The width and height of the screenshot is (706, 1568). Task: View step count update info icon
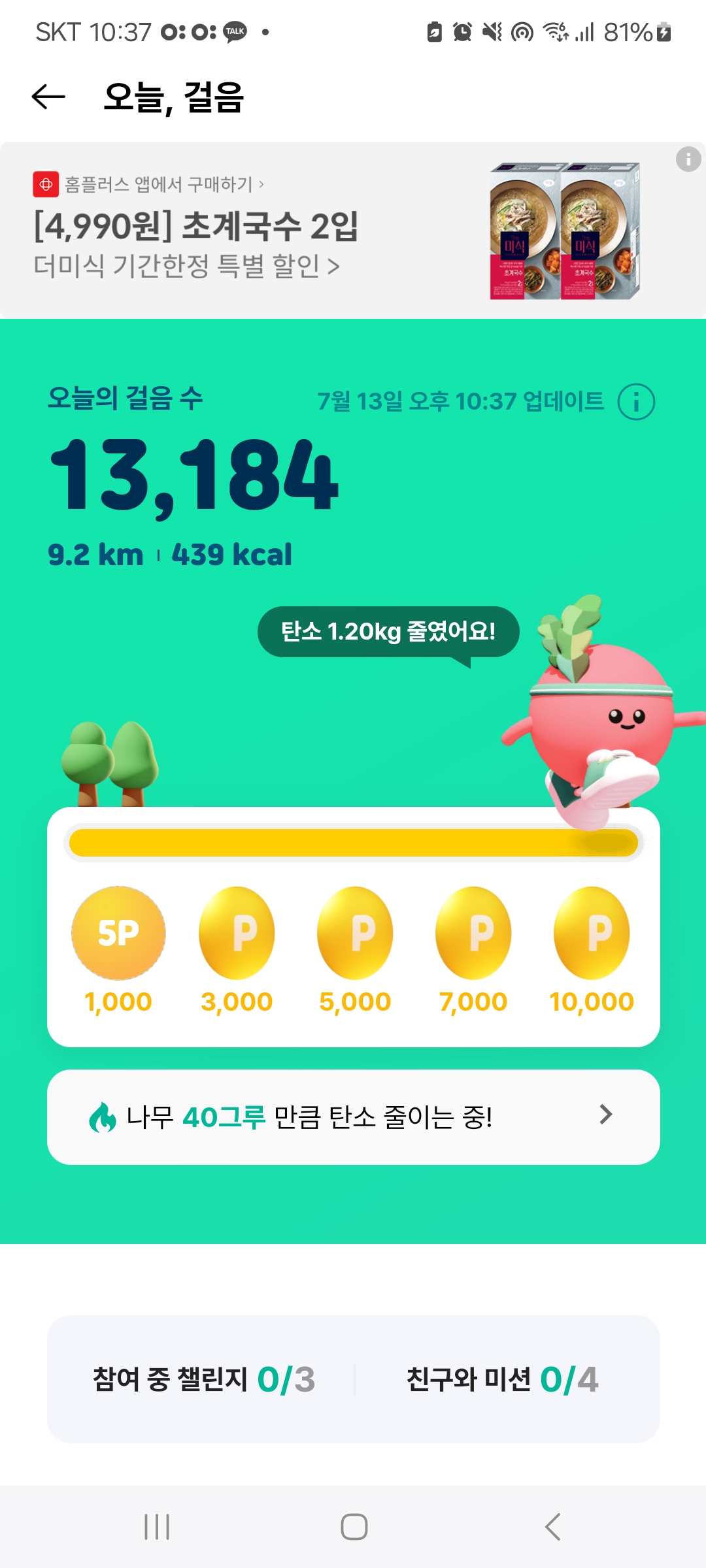click(636, 401)
